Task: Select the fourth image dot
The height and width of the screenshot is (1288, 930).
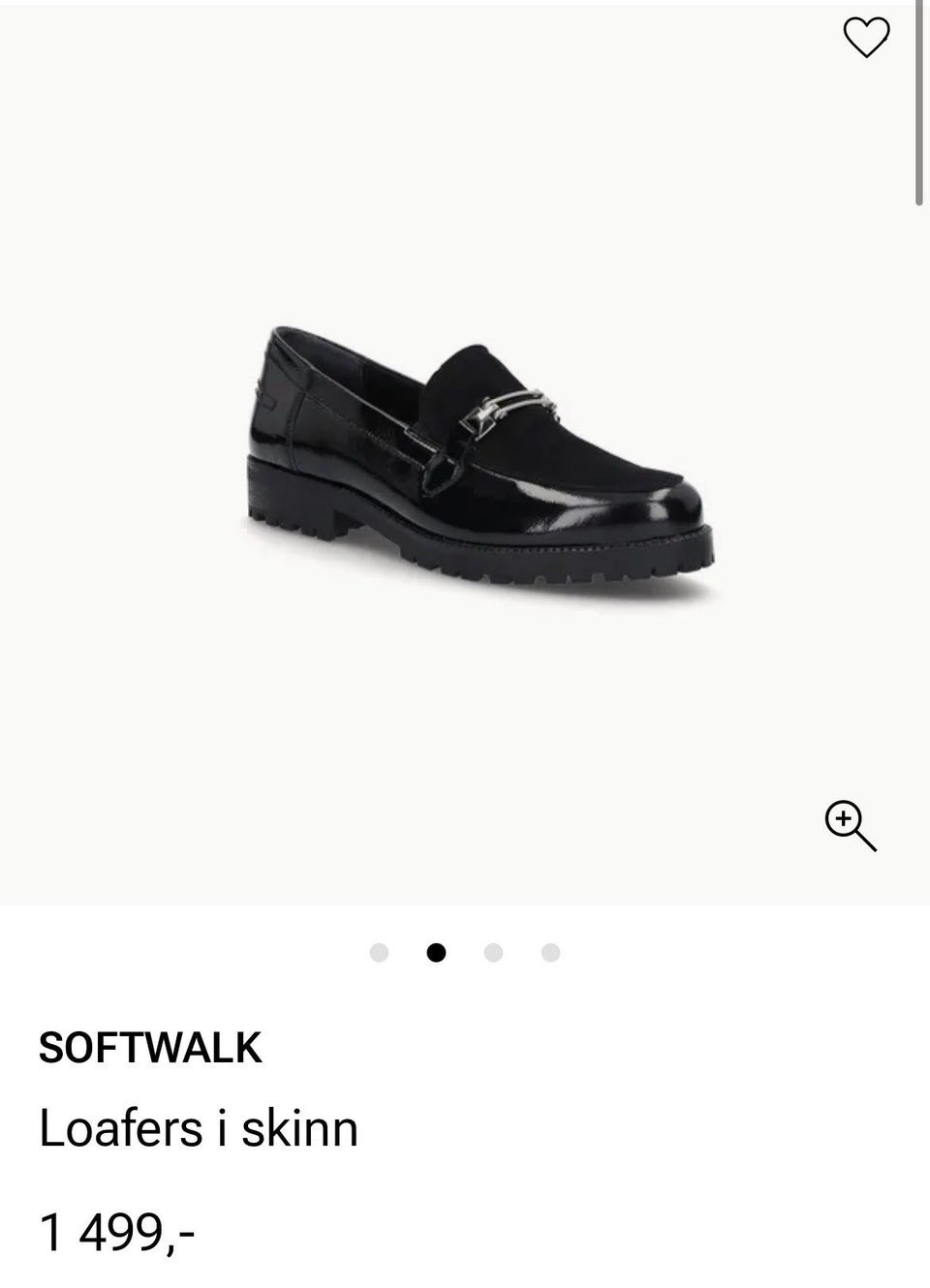Action: tap(550, 953)
